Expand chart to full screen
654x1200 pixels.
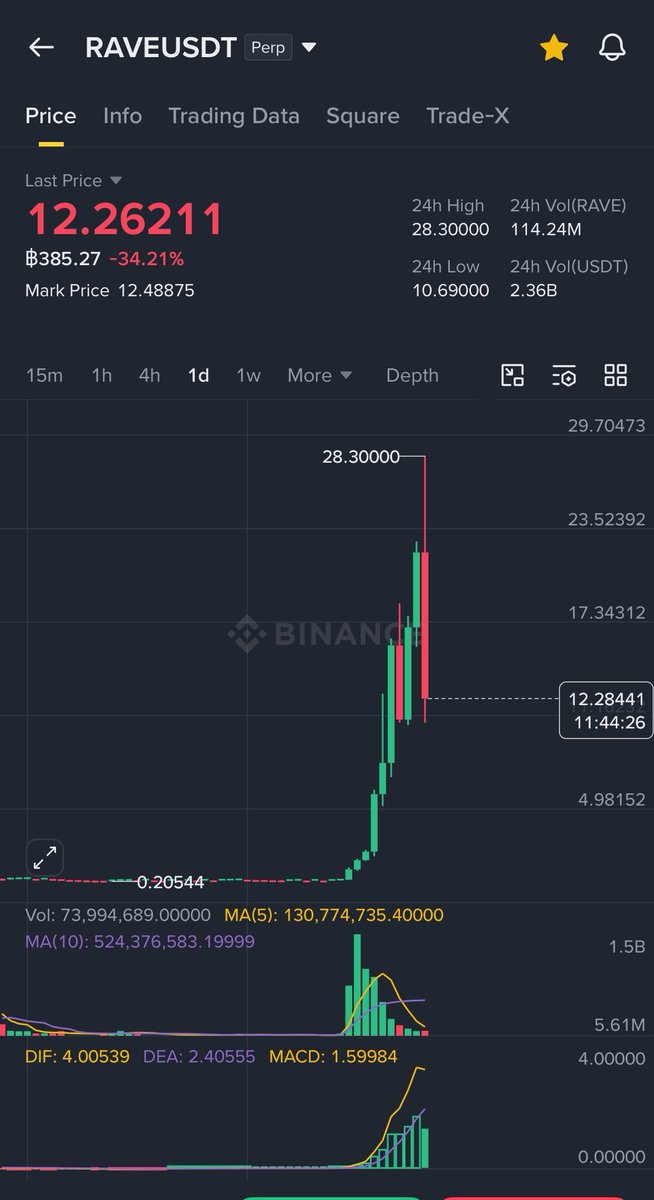[x=45, y=857]
